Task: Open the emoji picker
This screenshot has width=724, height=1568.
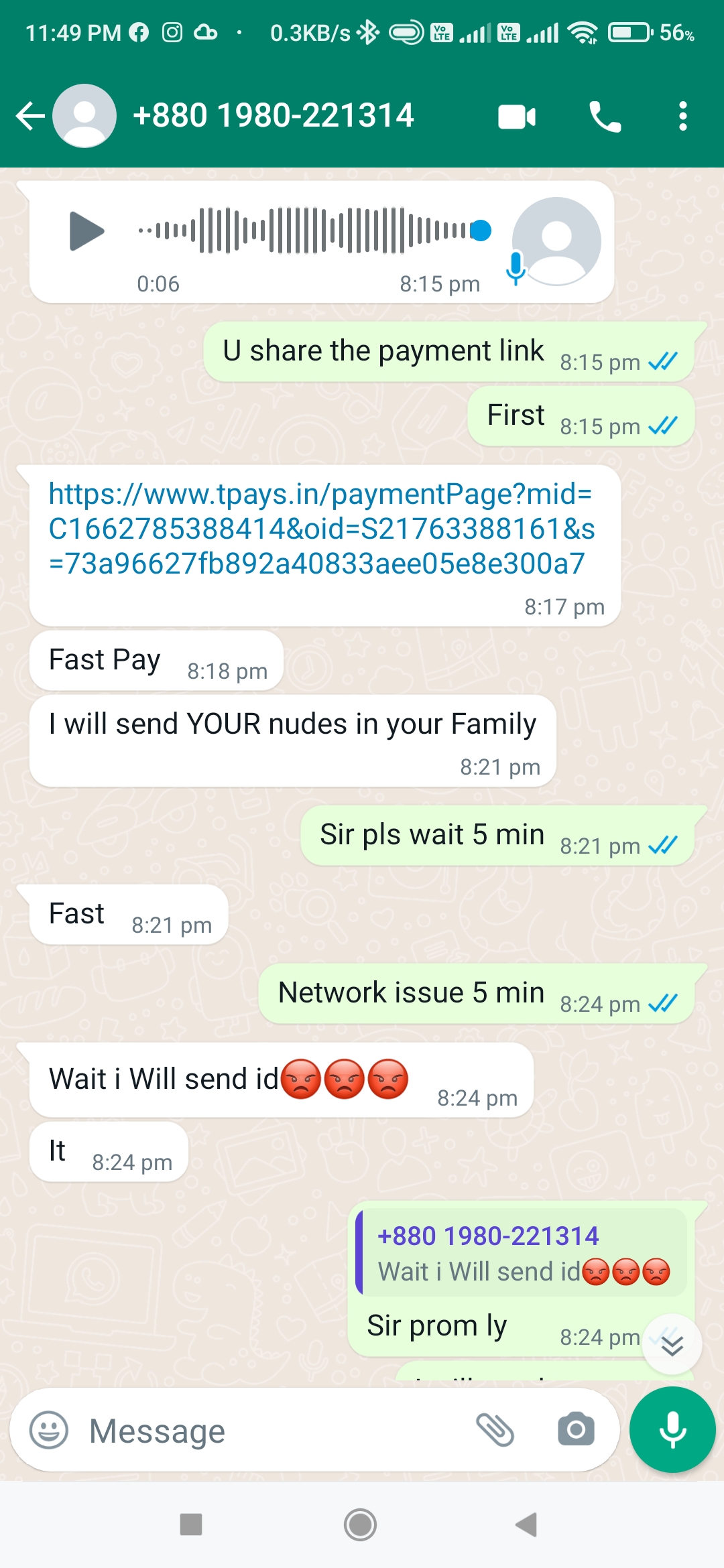Action: pos(49,1430)
